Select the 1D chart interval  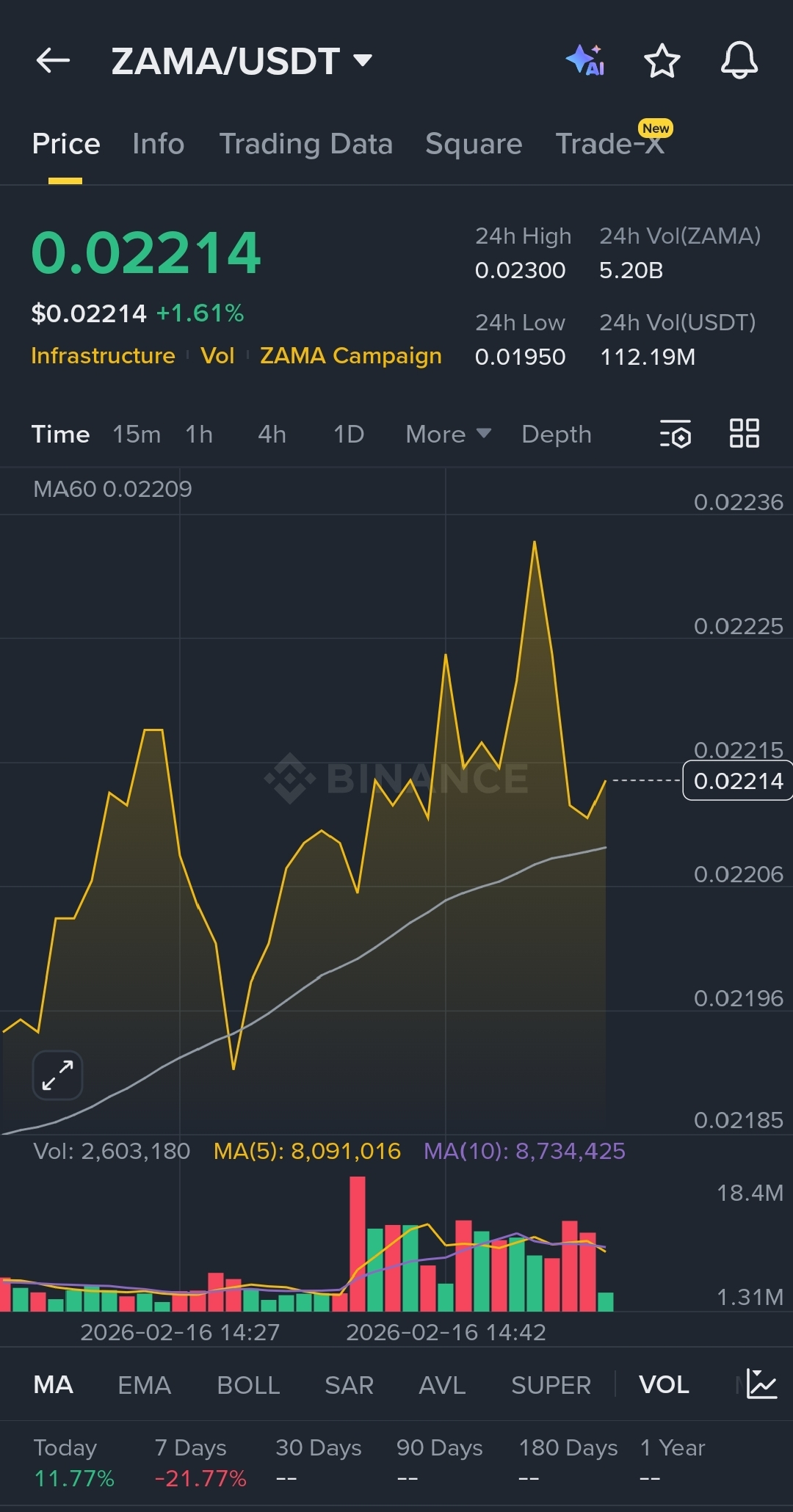point(349,435)
